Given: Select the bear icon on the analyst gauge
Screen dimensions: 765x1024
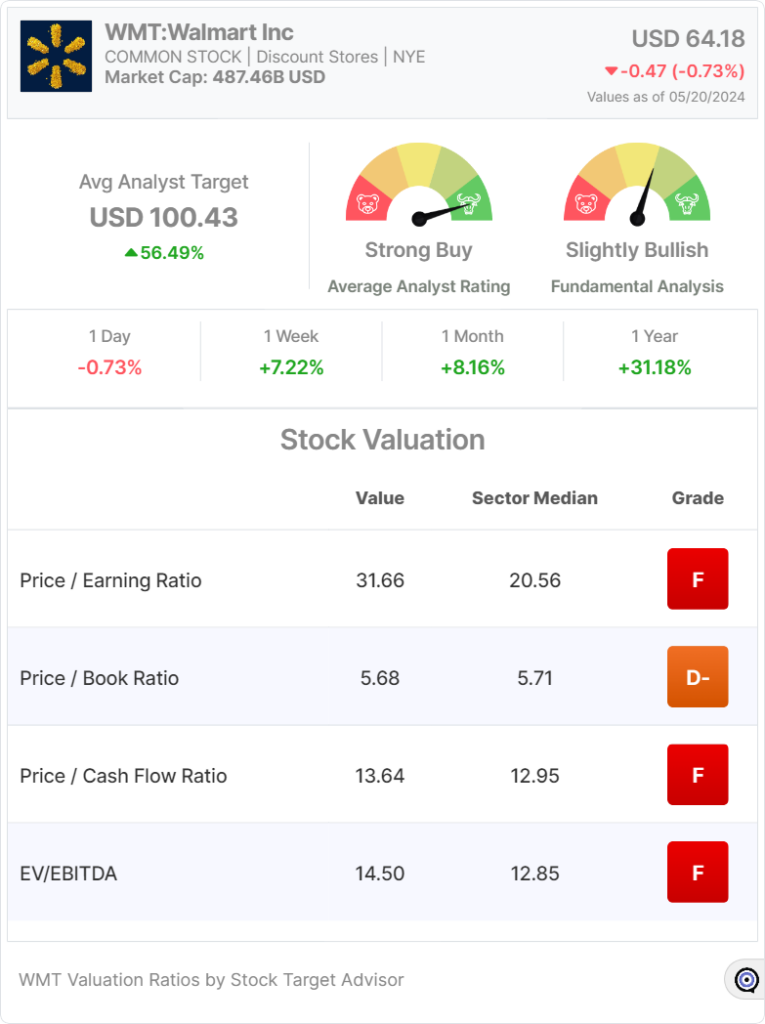Looking at the screenshot, I should point(367,202).
